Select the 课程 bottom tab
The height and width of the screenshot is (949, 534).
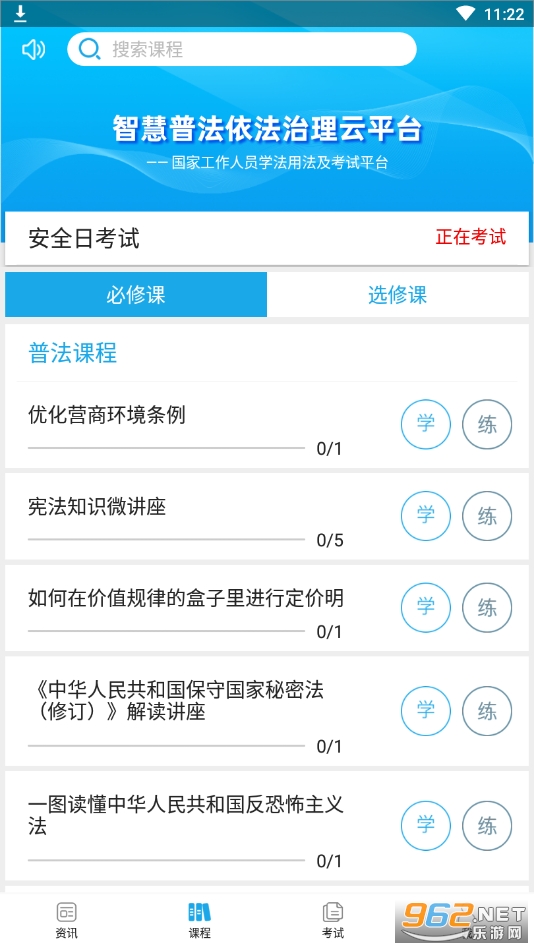pos(200,921)
